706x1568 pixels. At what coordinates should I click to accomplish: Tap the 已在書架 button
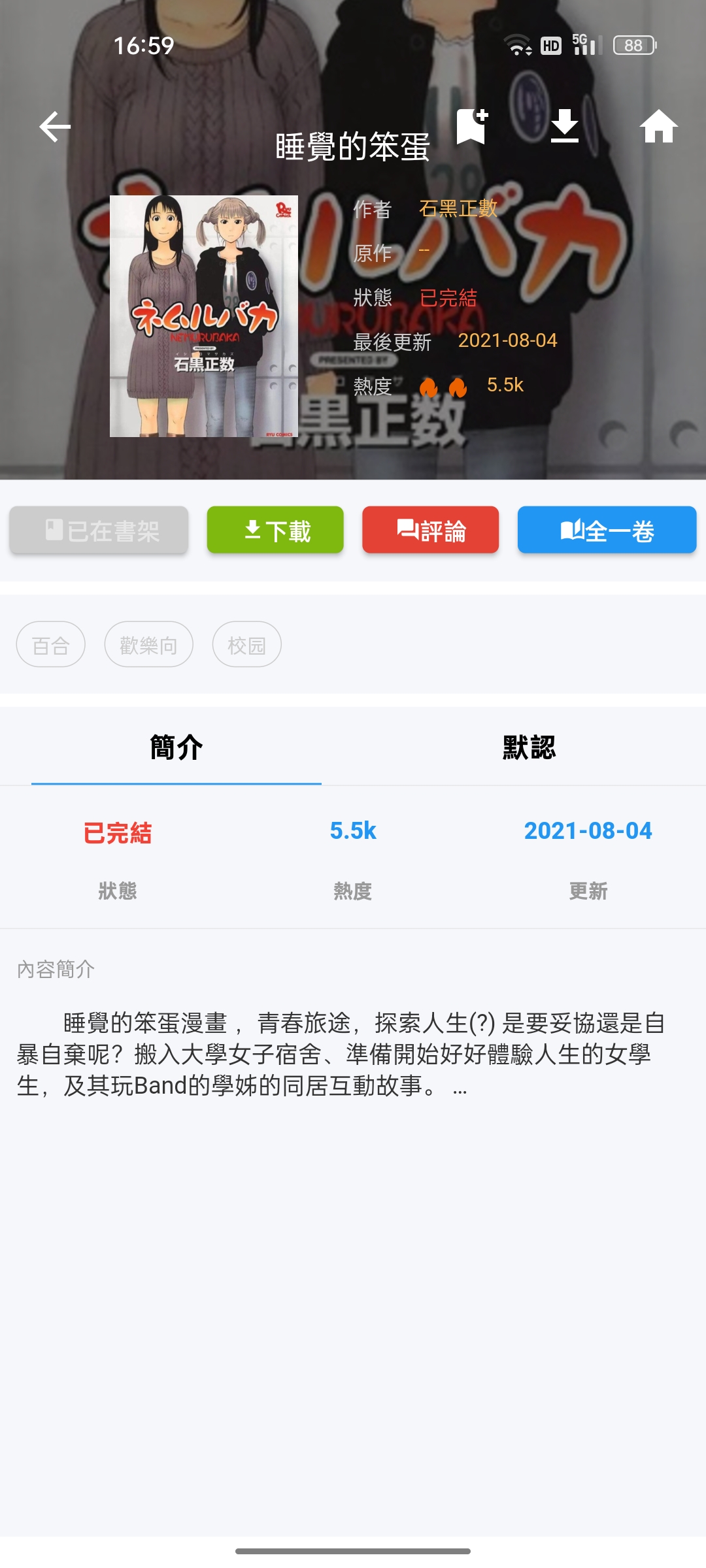tap(99, 531)
